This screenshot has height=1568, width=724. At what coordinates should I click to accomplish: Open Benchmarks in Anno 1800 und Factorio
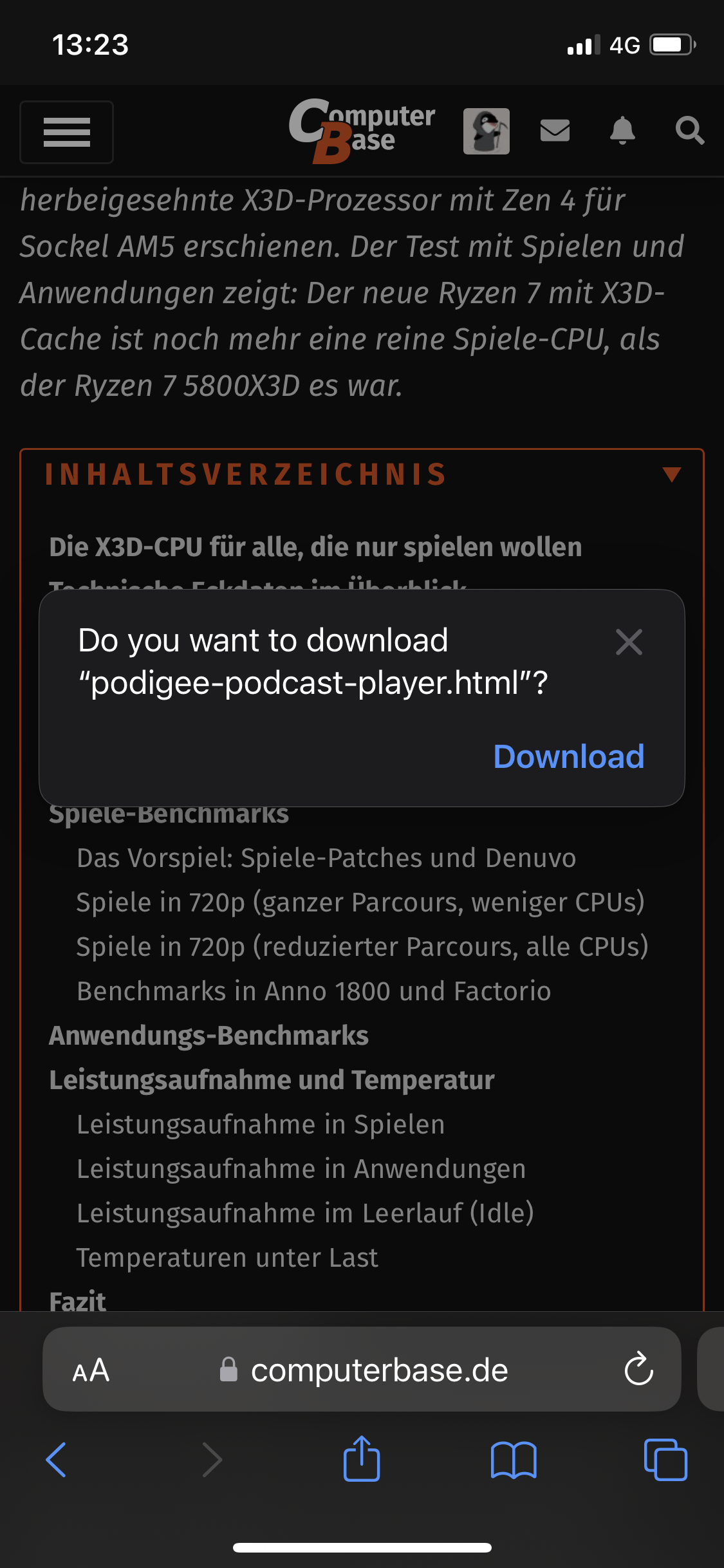(314, 991)
